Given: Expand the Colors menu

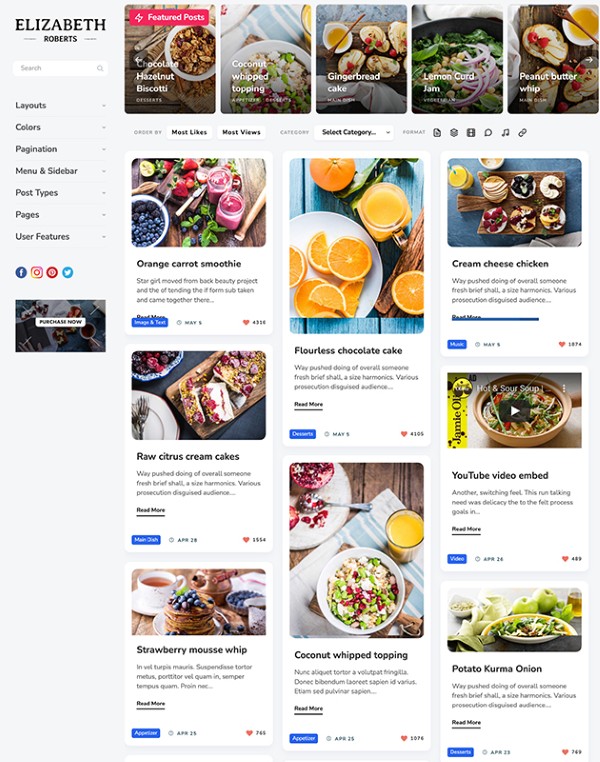Looking at the screenshot, I should click(x=60, y=127).
